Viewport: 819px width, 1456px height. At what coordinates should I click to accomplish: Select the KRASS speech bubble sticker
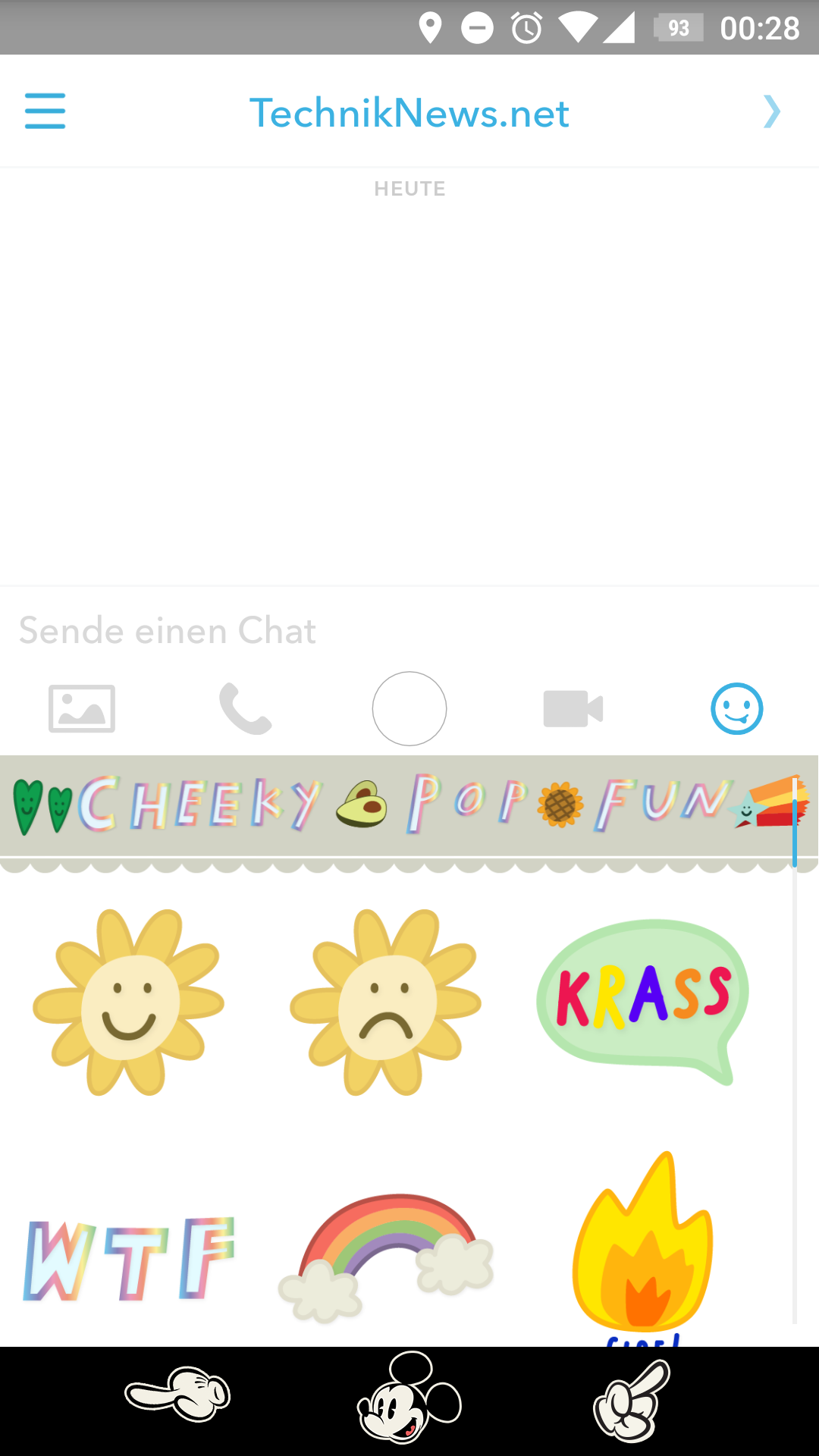coord(643,1001)
